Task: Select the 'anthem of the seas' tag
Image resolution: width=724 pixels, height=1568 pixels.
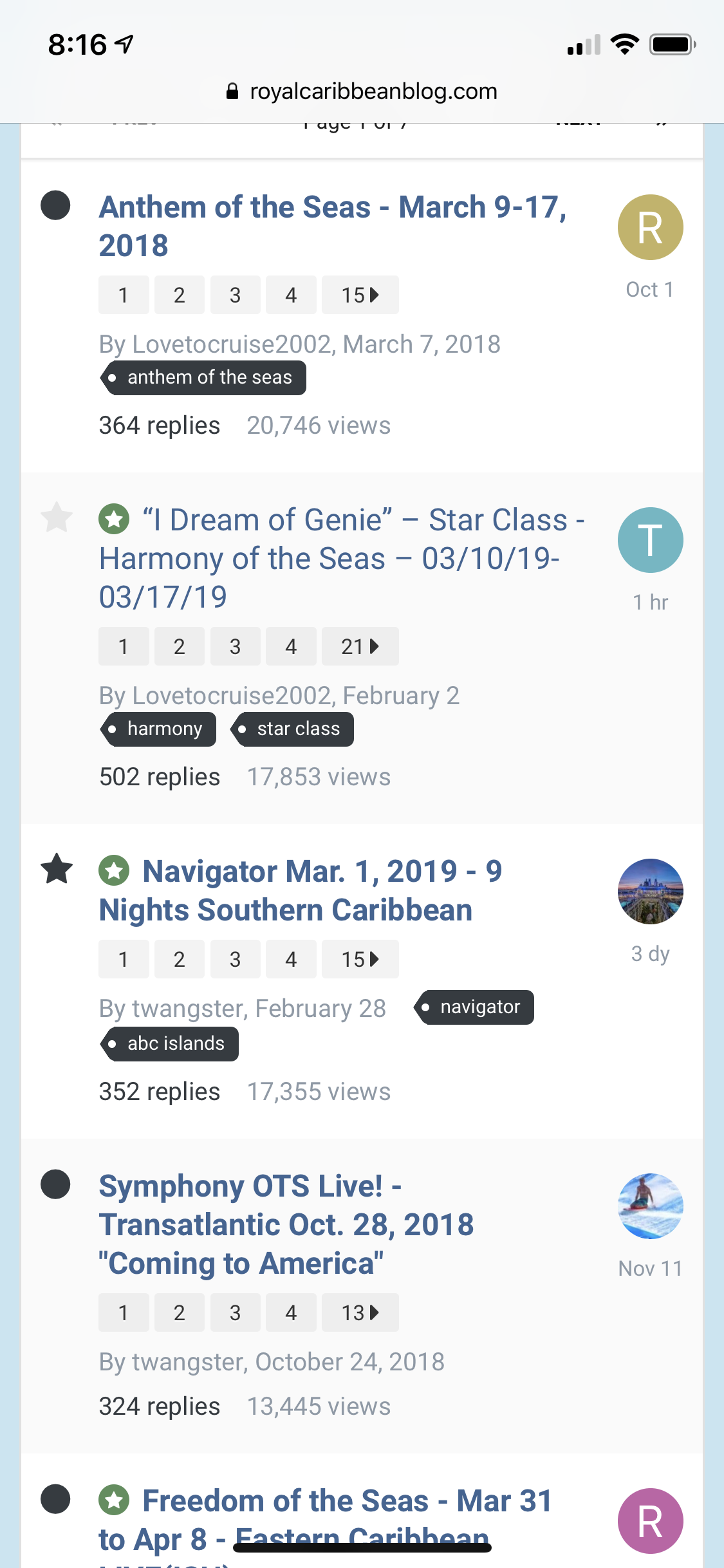Action: coord(203,378)
